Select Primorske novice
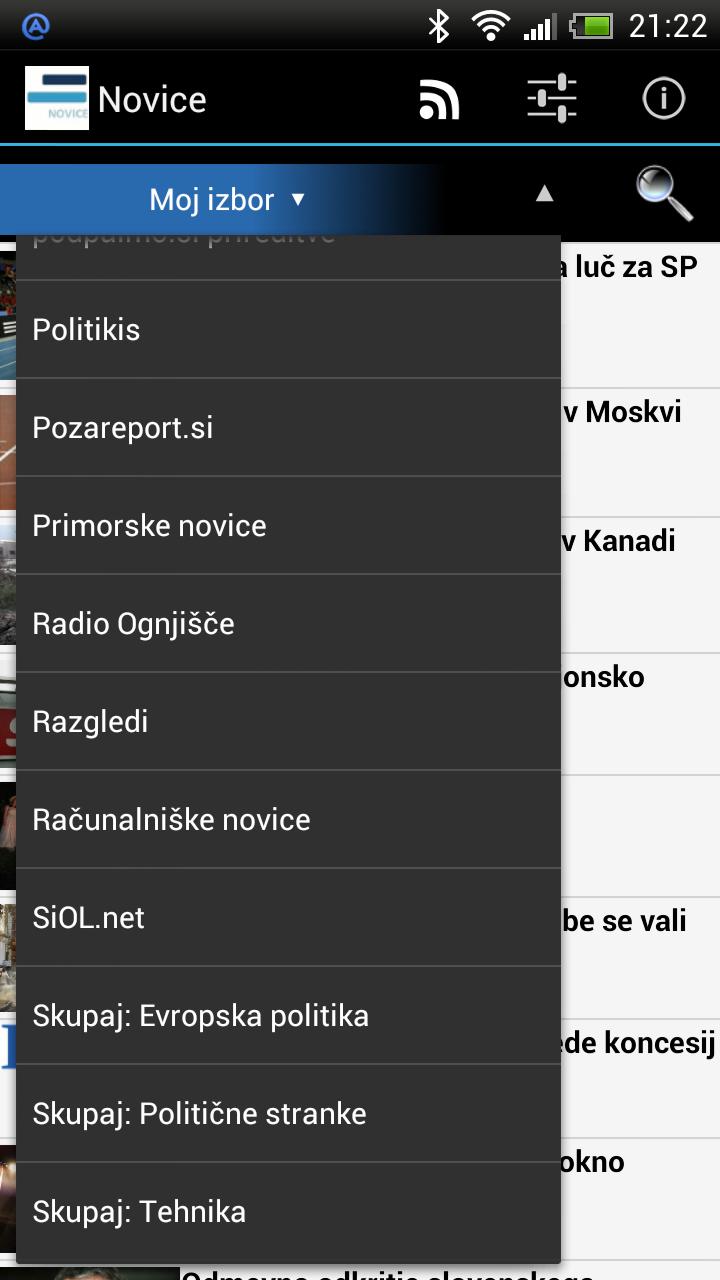The height and width of the screenshot is (1280, 720). pyautogui.click(x=288, y=526)
